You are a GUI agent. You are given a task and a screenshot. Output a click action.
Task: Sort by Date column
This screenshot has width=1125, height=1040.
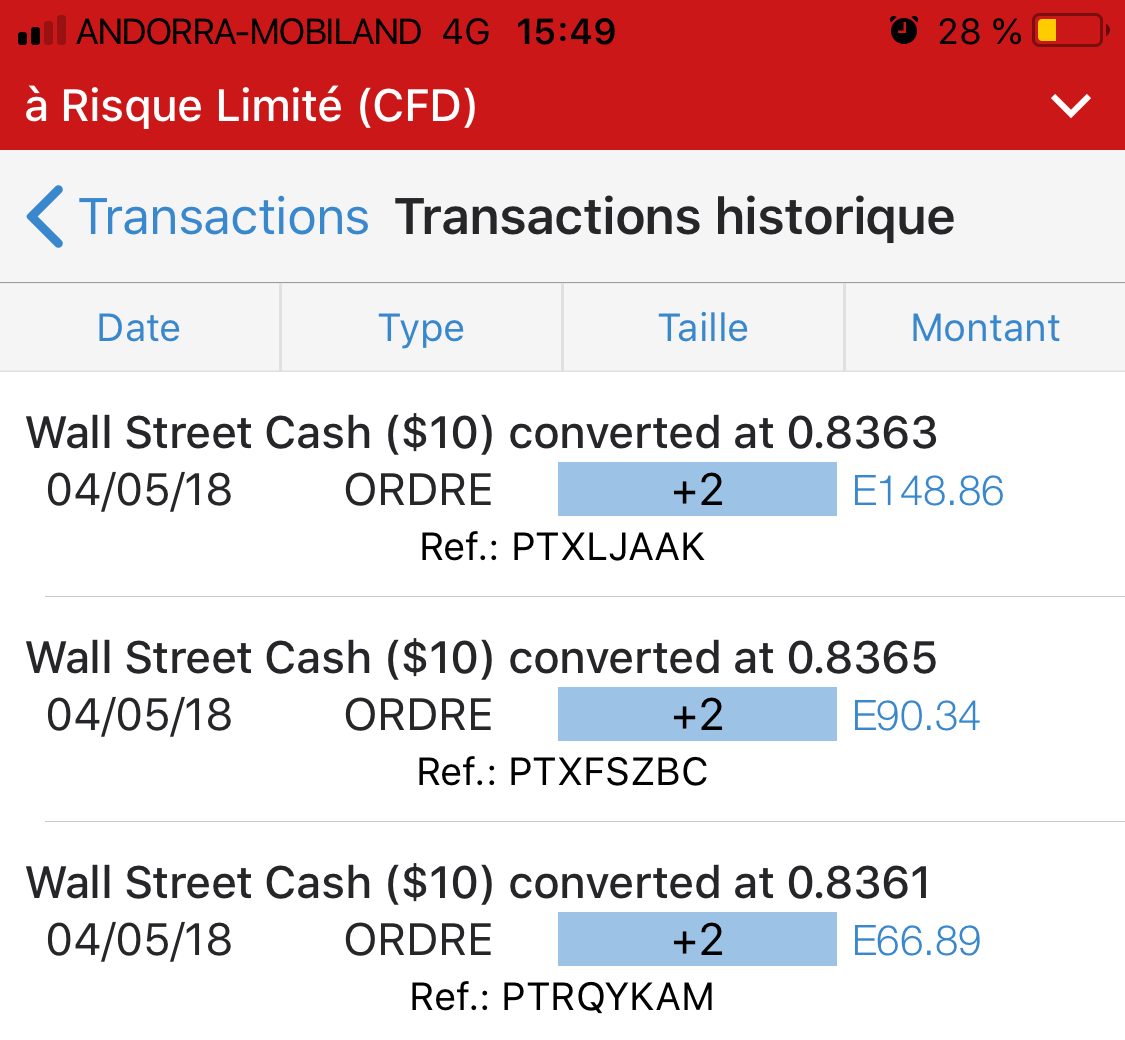point(139,328)
